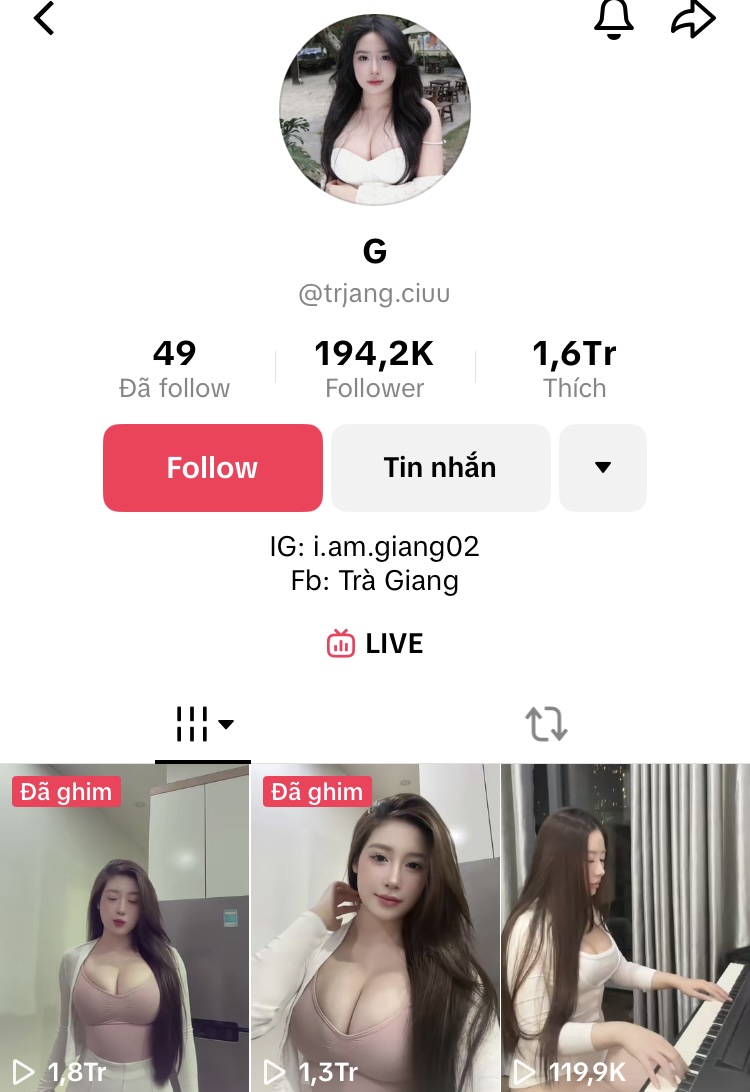750x1092 pixels.
Task: Open the LIVE link
Action: click(376, 644)
